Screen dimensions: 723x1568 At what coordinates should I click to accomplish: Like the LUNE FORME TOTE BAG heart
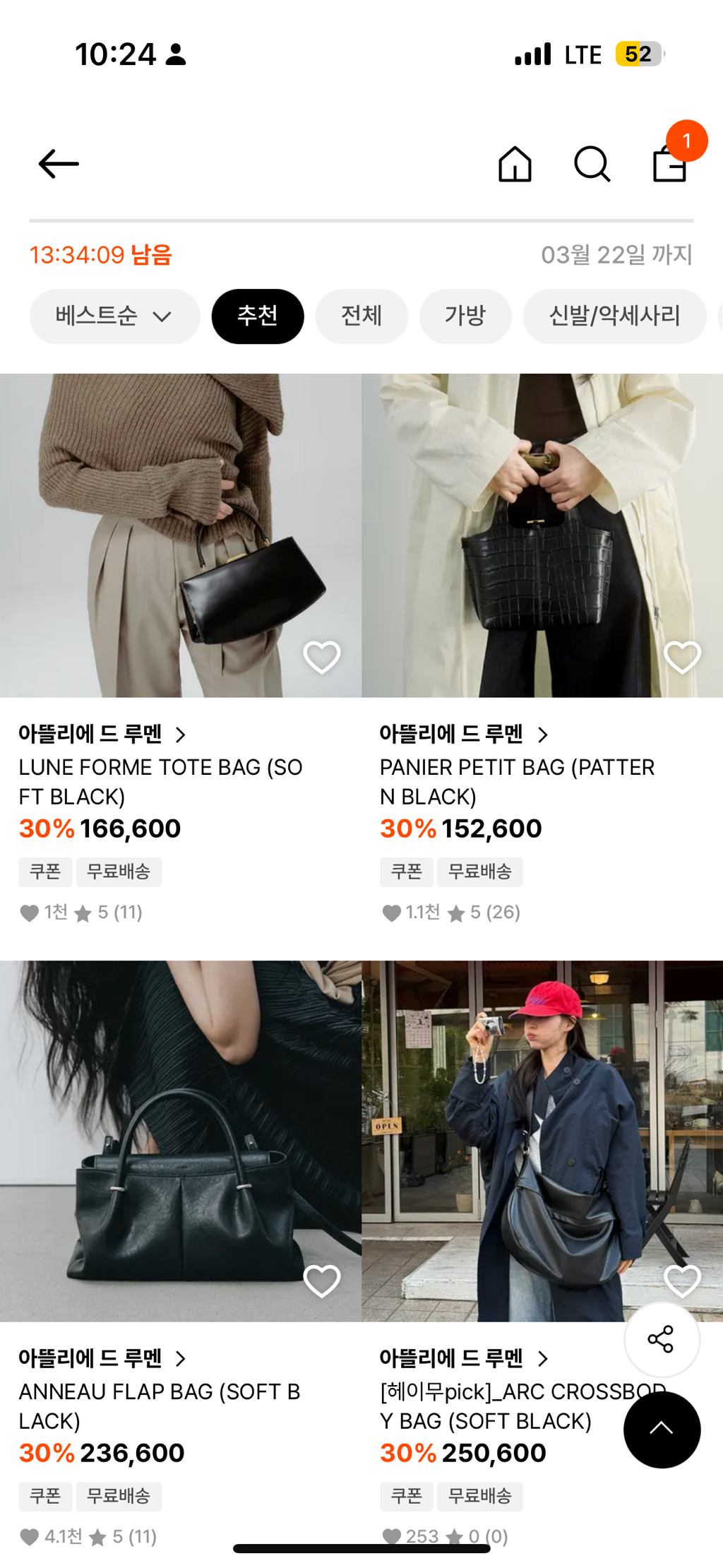(x=322, y=657)
